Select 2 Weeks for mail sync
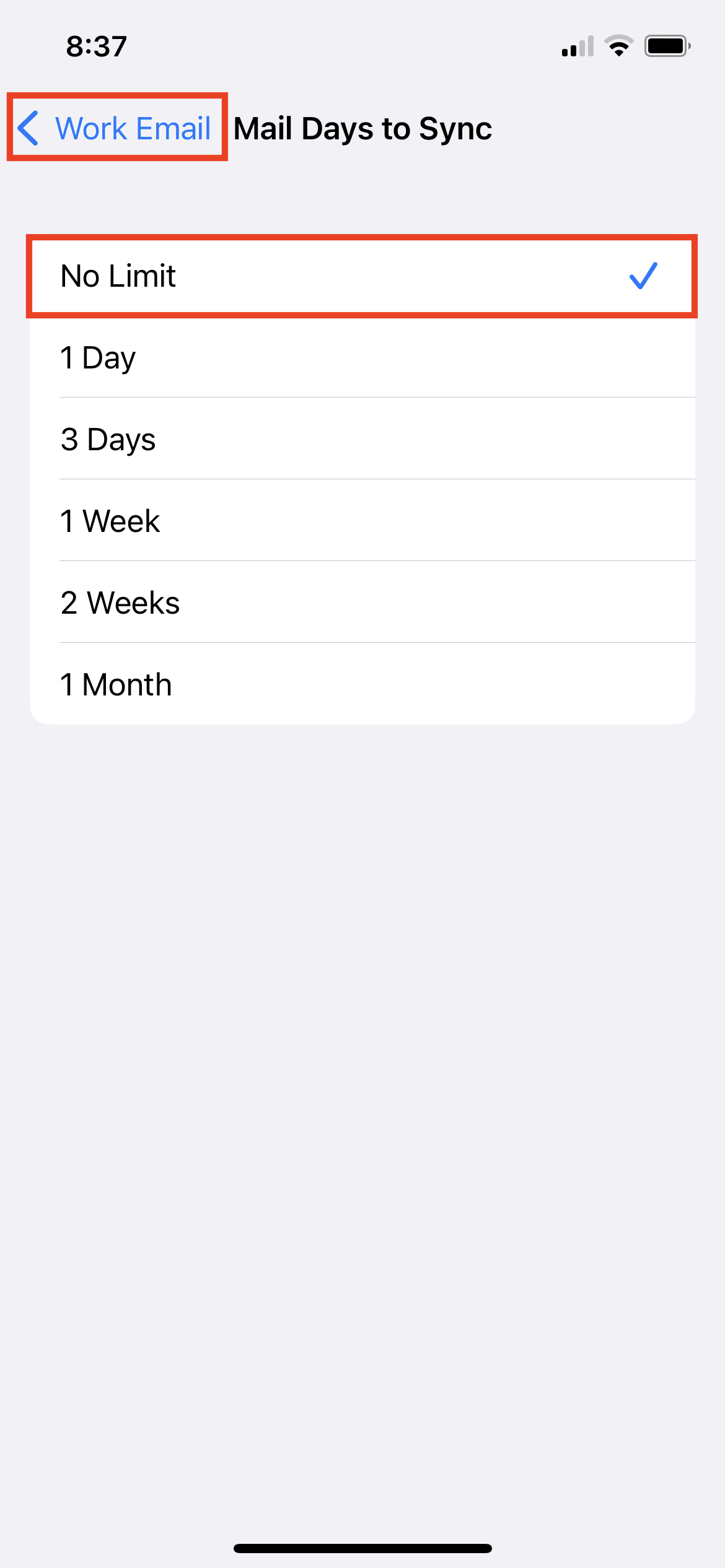Image resolution: width=725 pixels, height=1568 pixels. point(362,603)
